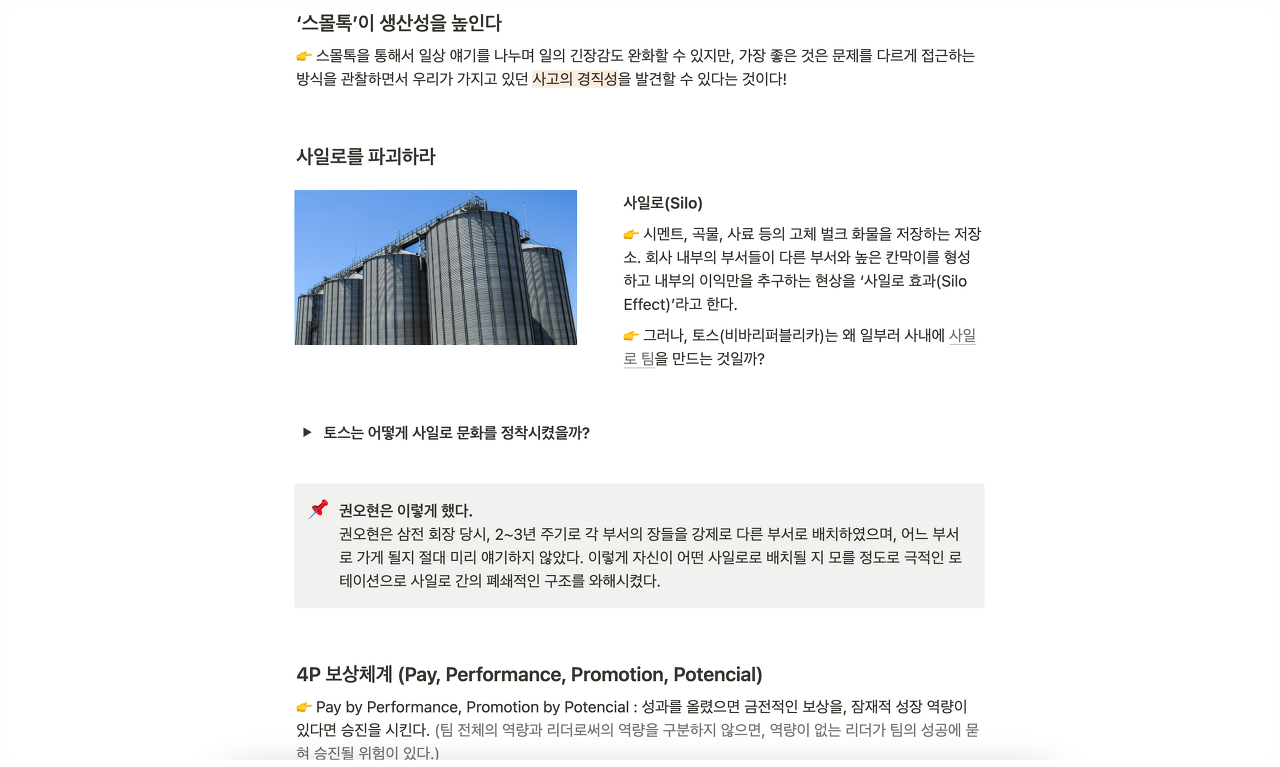This screenshot has width=1280, height=767.
Task: Open the underlined '사일로 팀' link
Action: (x=961, y=336)
